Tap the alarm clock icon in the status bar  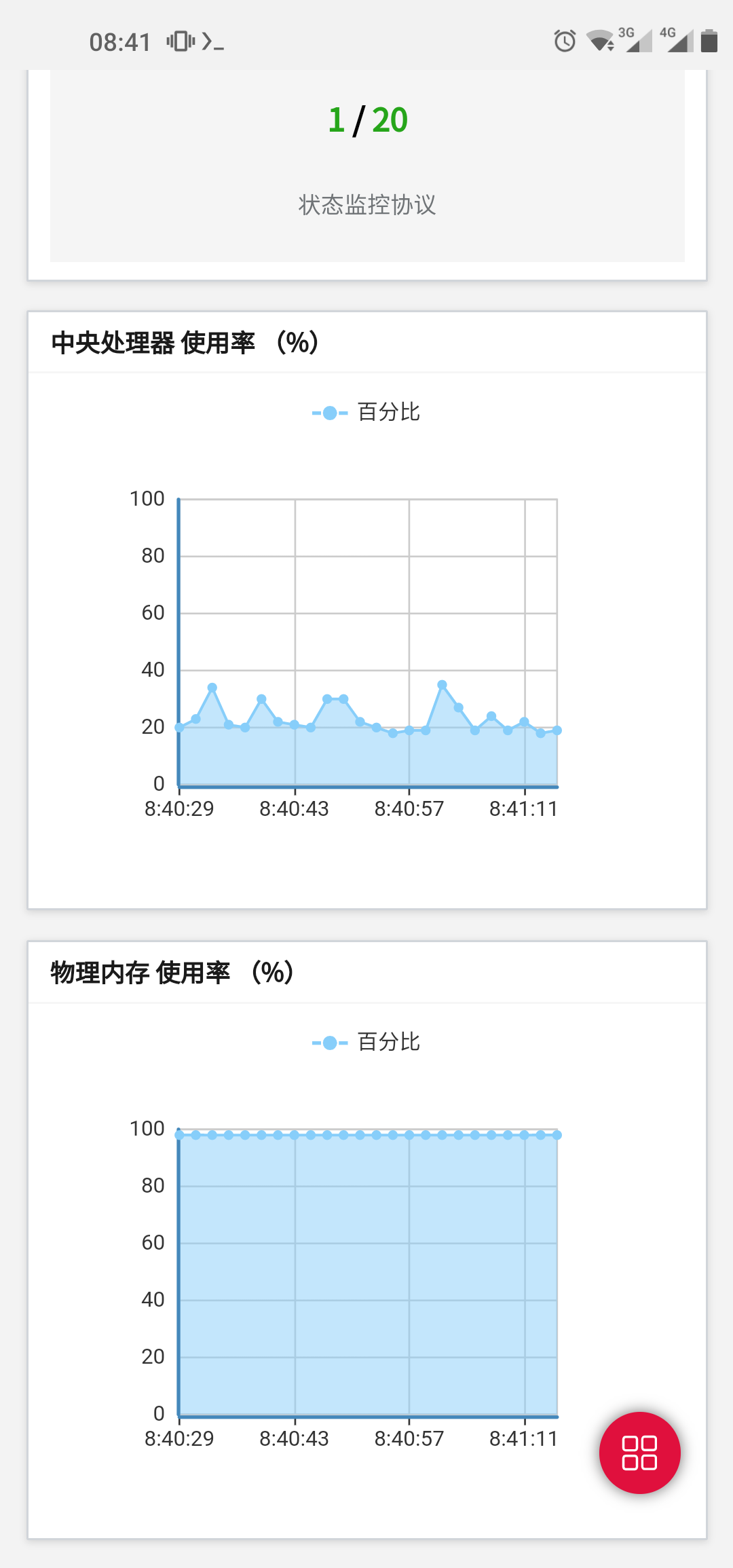click(x=564, y=42)
